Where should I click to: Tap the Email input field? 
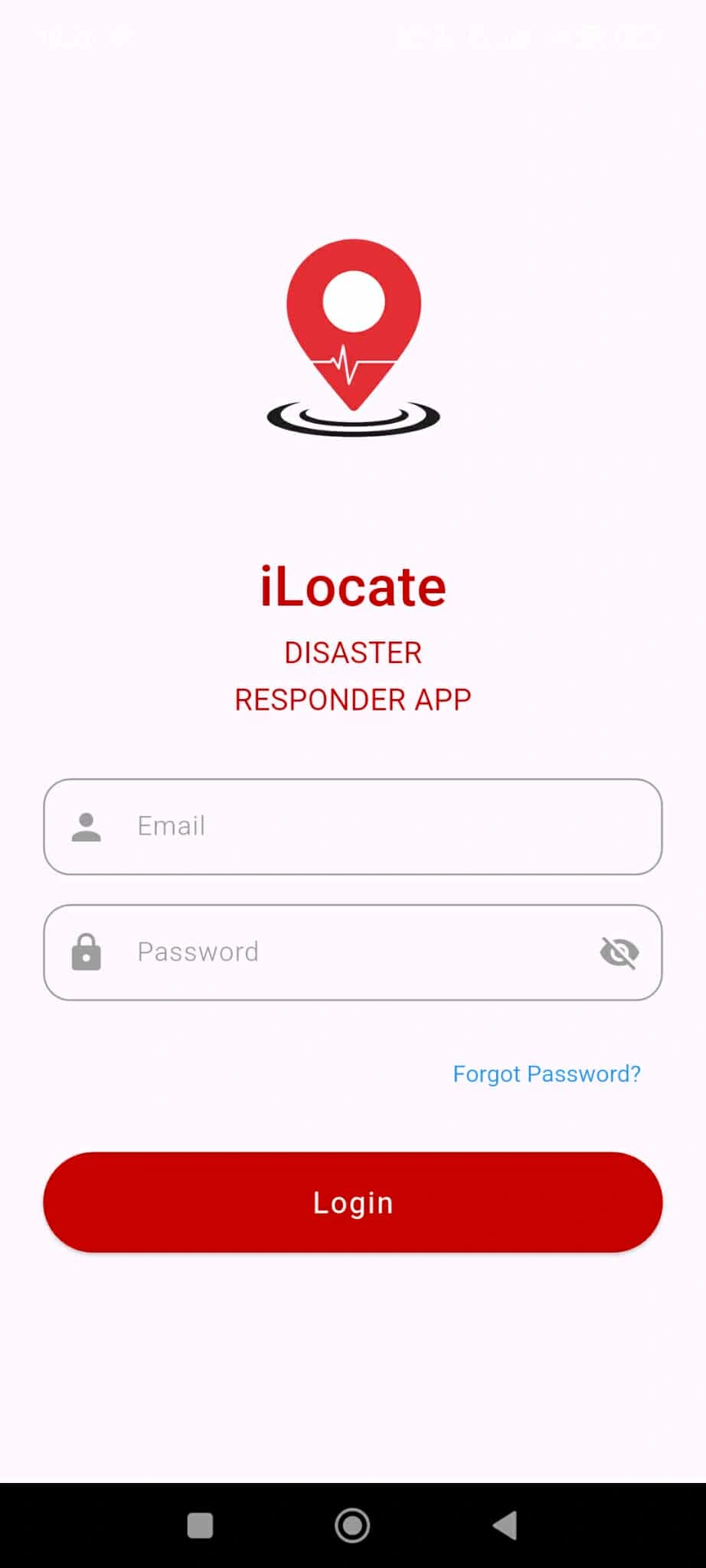[x=352, y=827]
